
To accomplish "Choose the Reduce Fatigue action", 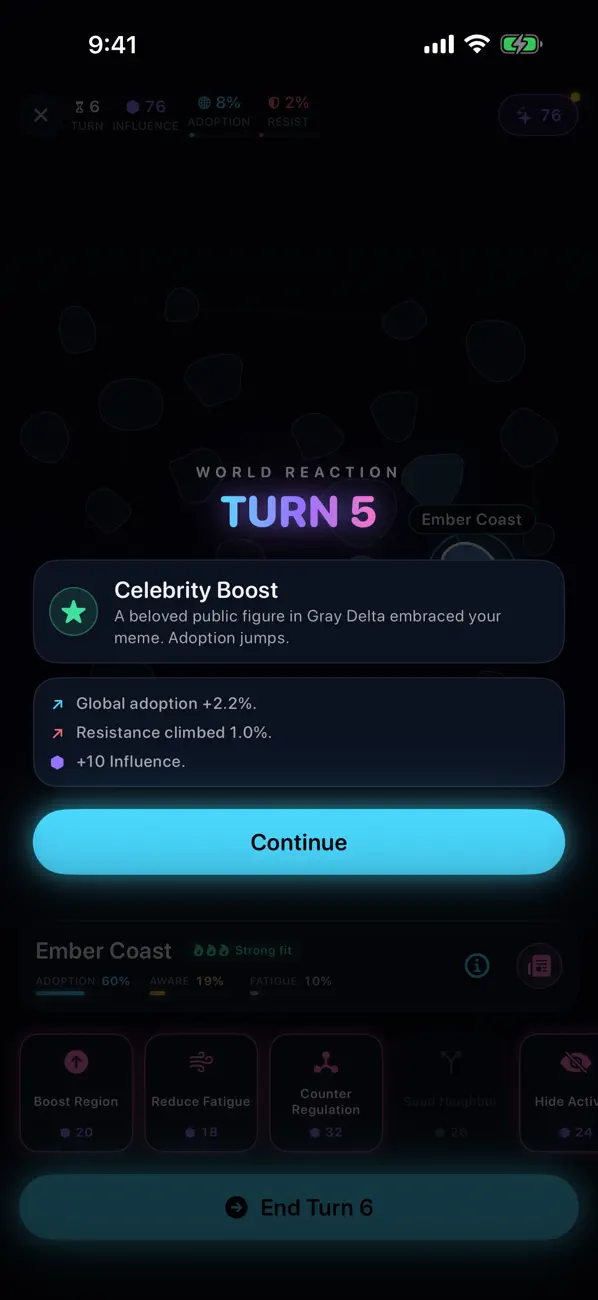I will coord(201,1093).
